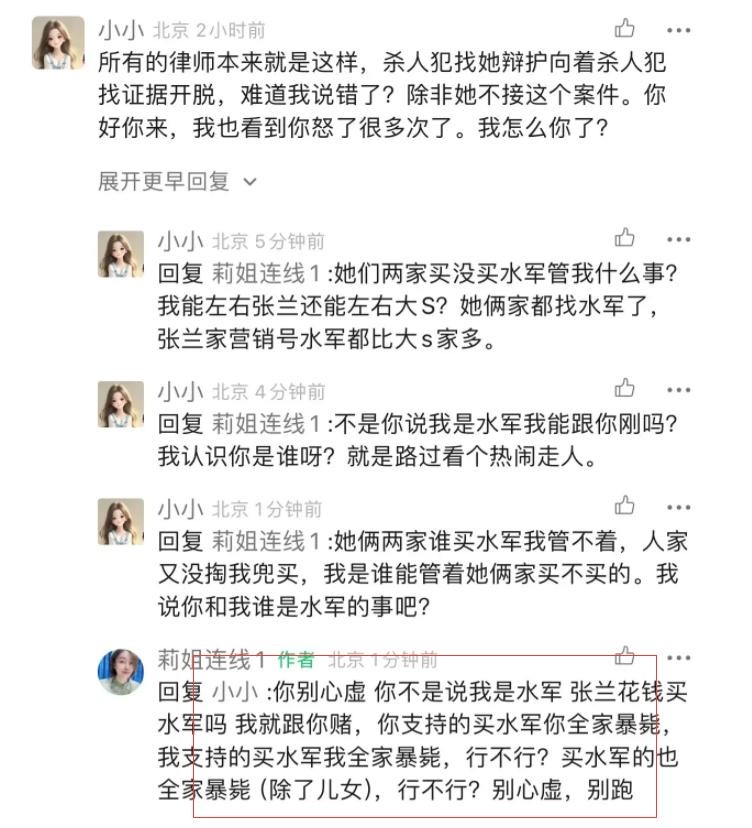This screenshot has width=752, height=828.
Task: Like the comment starting 所有的律师本来就是这样
Action: [625, 29]
